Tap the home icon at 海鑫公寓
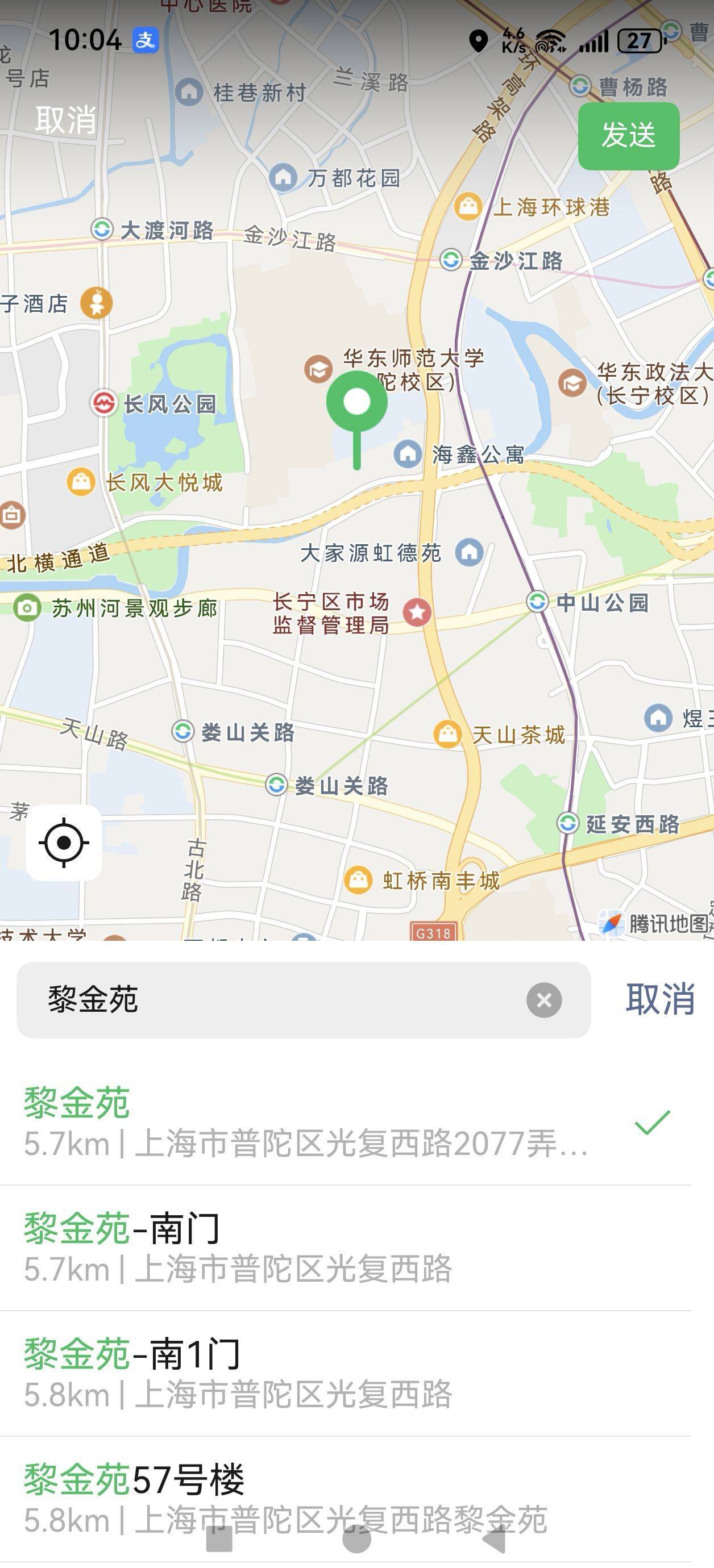Image resolution: width=714 pixels, height=1568 pixels. [406, 454]
